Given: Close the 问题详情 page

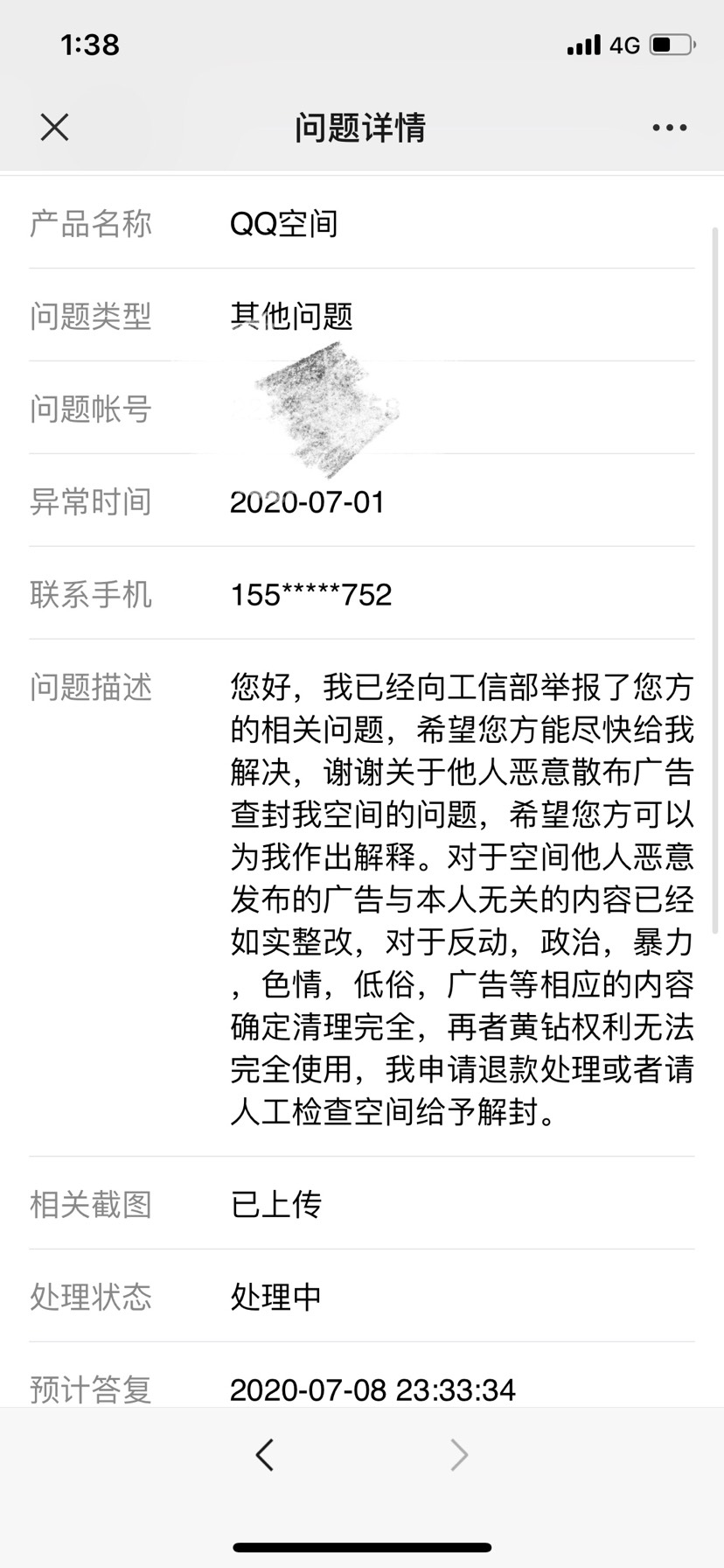Looking at the screenshot, I should click(54, 128).
